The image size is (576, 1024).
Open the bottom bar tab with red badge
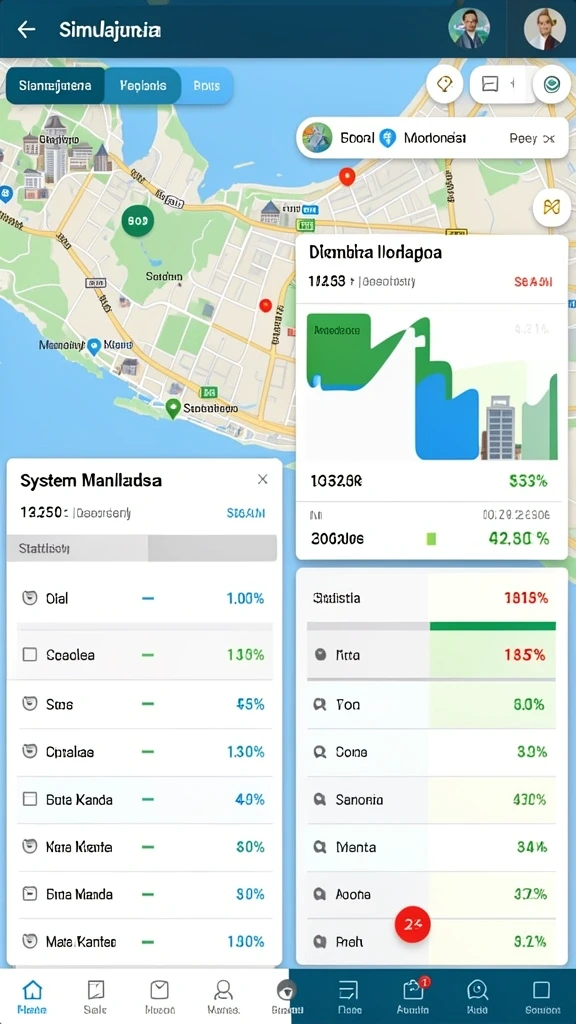pyautogui.click(x=413, y=997)
